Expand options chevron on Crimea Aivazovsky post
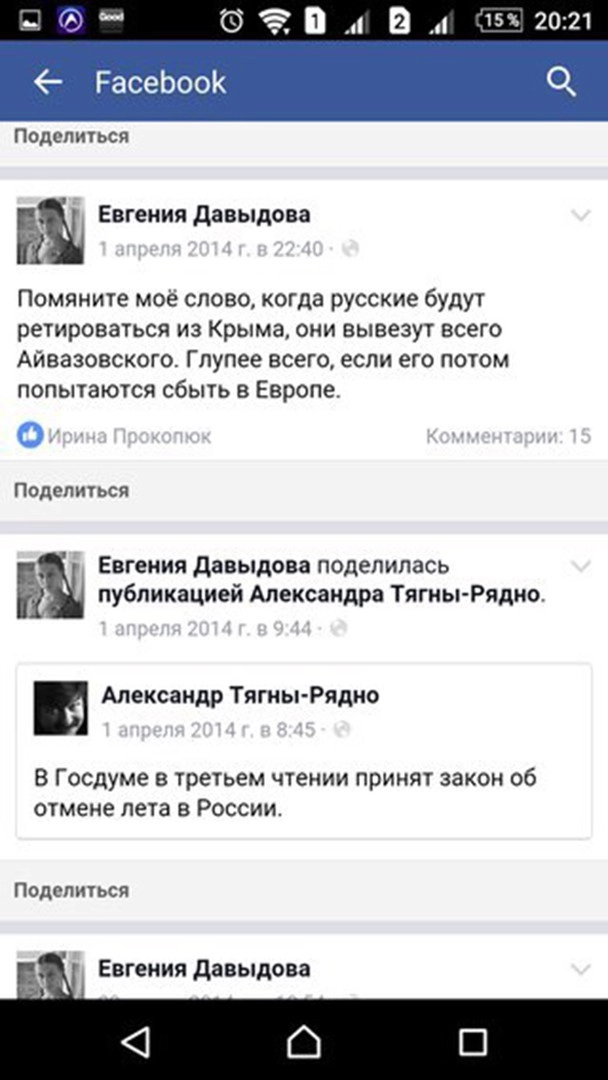The image size is (608, 1080). 580,216
